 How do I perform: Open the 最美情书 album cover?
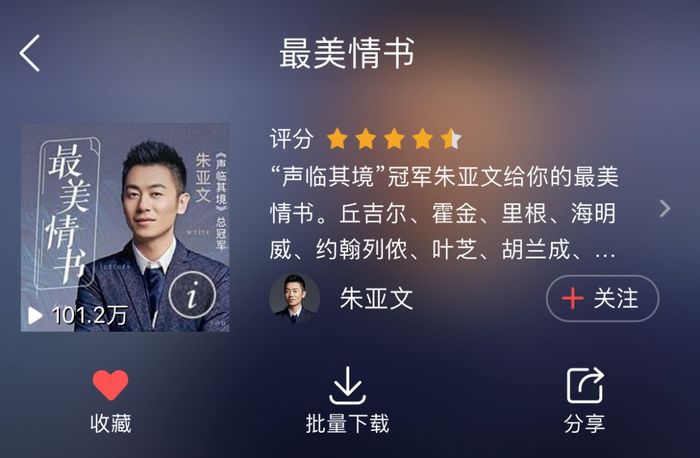[125, 227]
